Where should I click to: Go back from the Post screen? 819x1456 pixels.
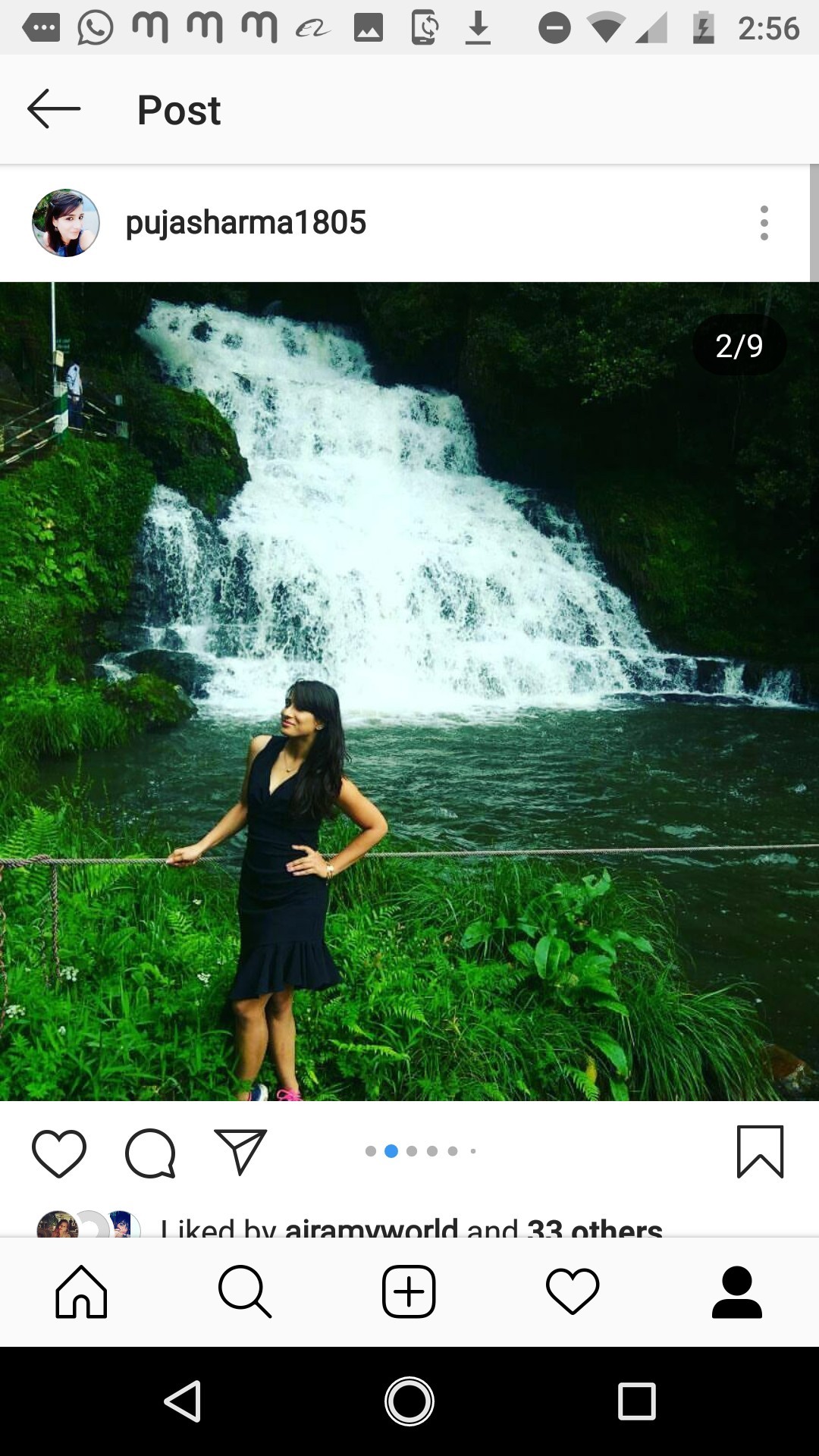54,109
